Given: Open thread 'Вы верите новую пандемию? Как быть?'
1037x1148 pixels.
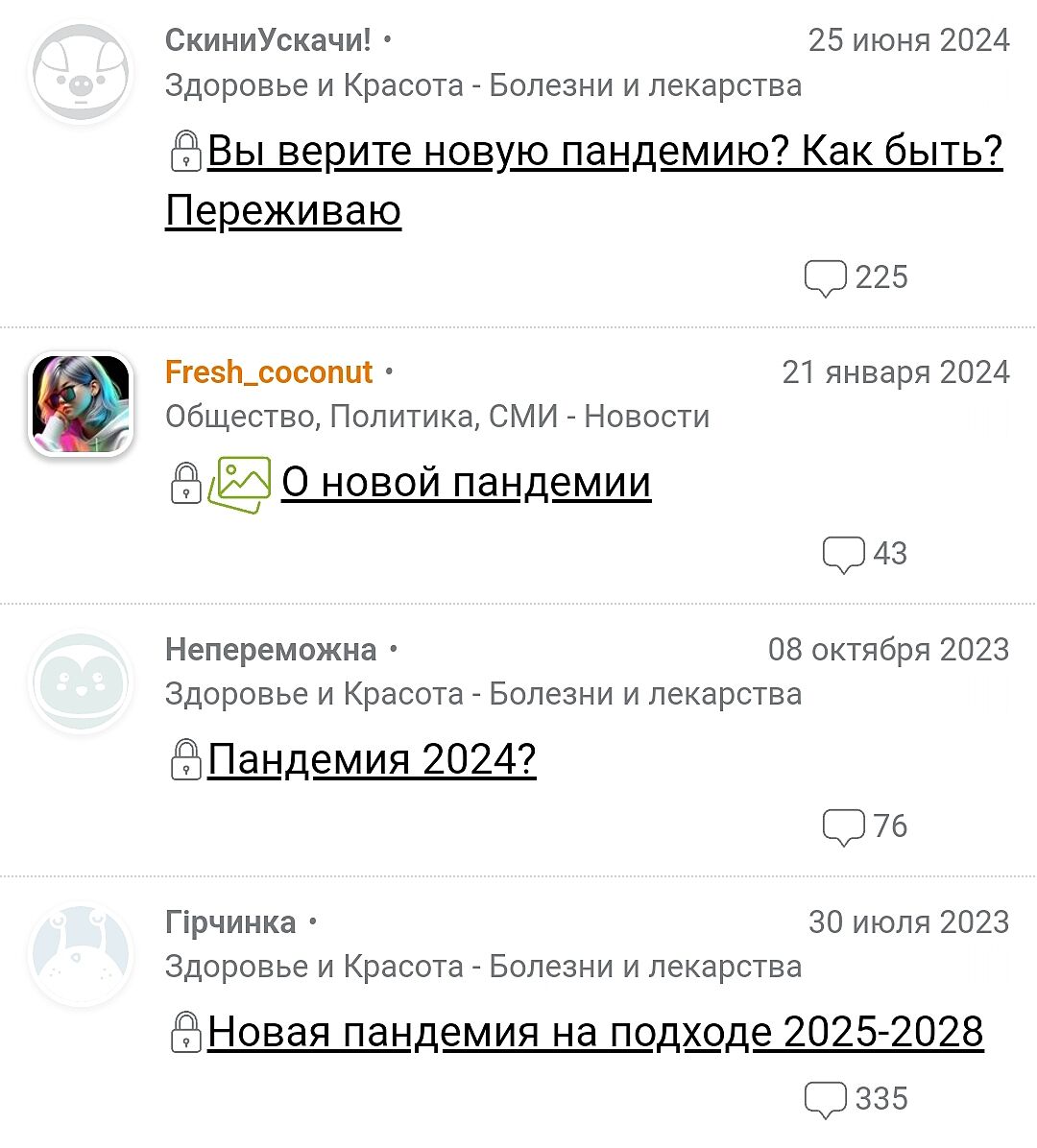Looking at the screenshot, I should coord(603,152).
